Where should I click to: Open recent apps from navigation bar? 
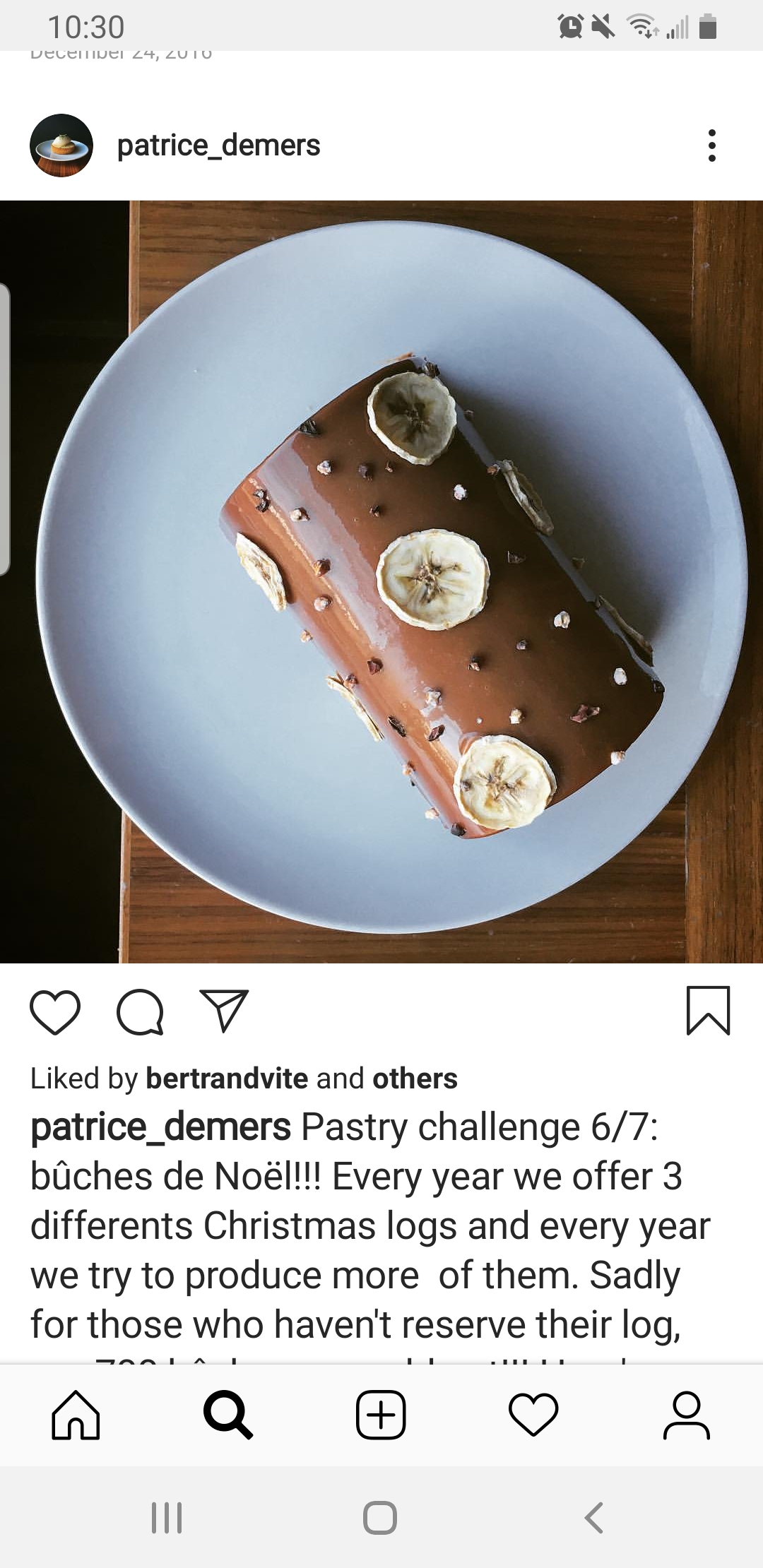point(167,1518)
